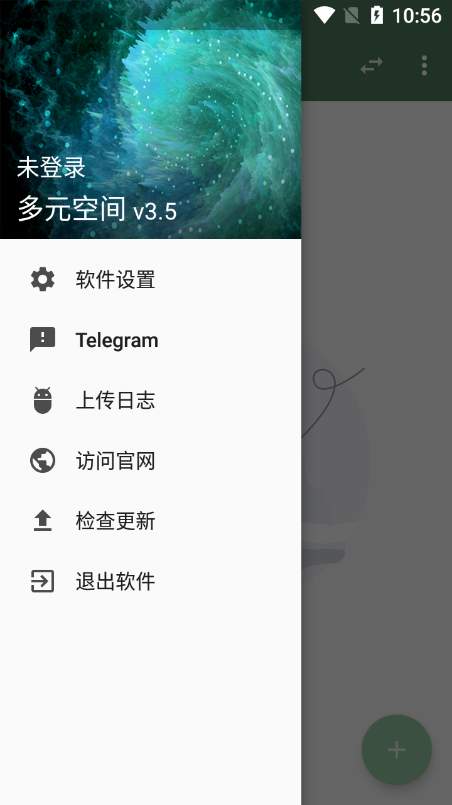Tap the 未登录 header to log in
The width and height of the screenshot is (452, 805).
51,167
